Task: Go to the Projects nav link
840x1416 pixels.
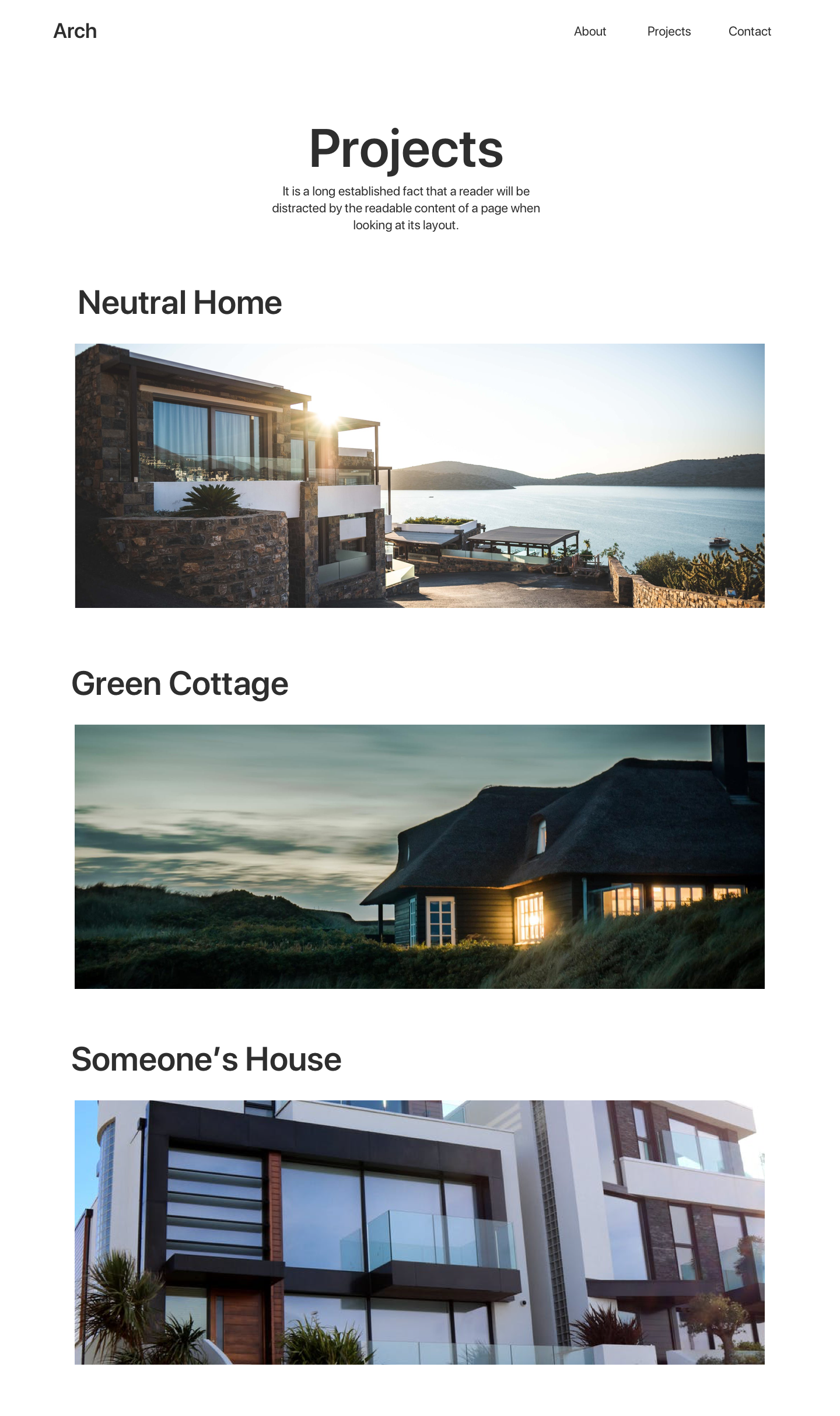Action: point(668,32)
